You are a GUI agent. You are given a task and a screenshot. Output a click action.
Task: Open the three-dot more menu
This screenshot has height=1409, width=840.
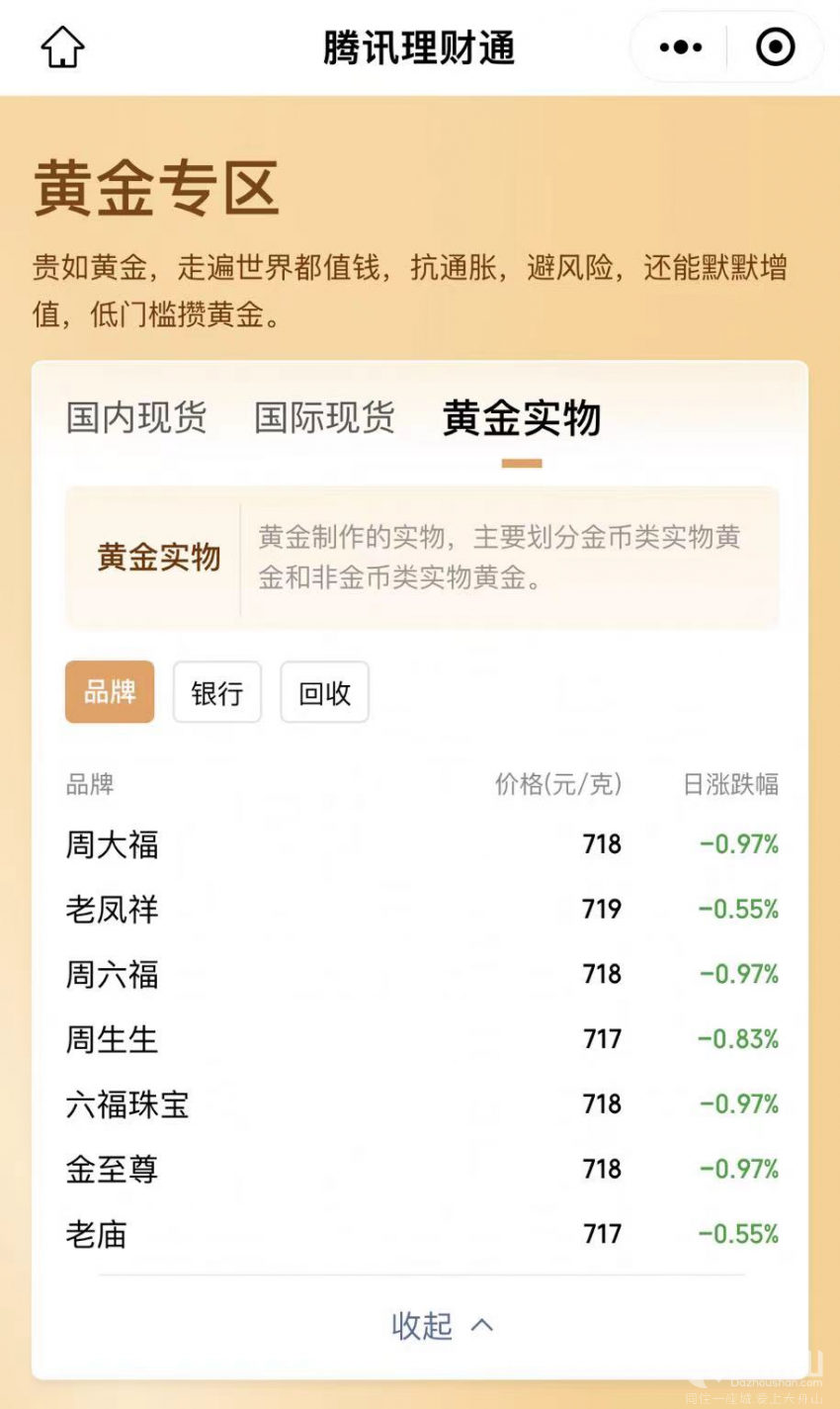(680, 47)
